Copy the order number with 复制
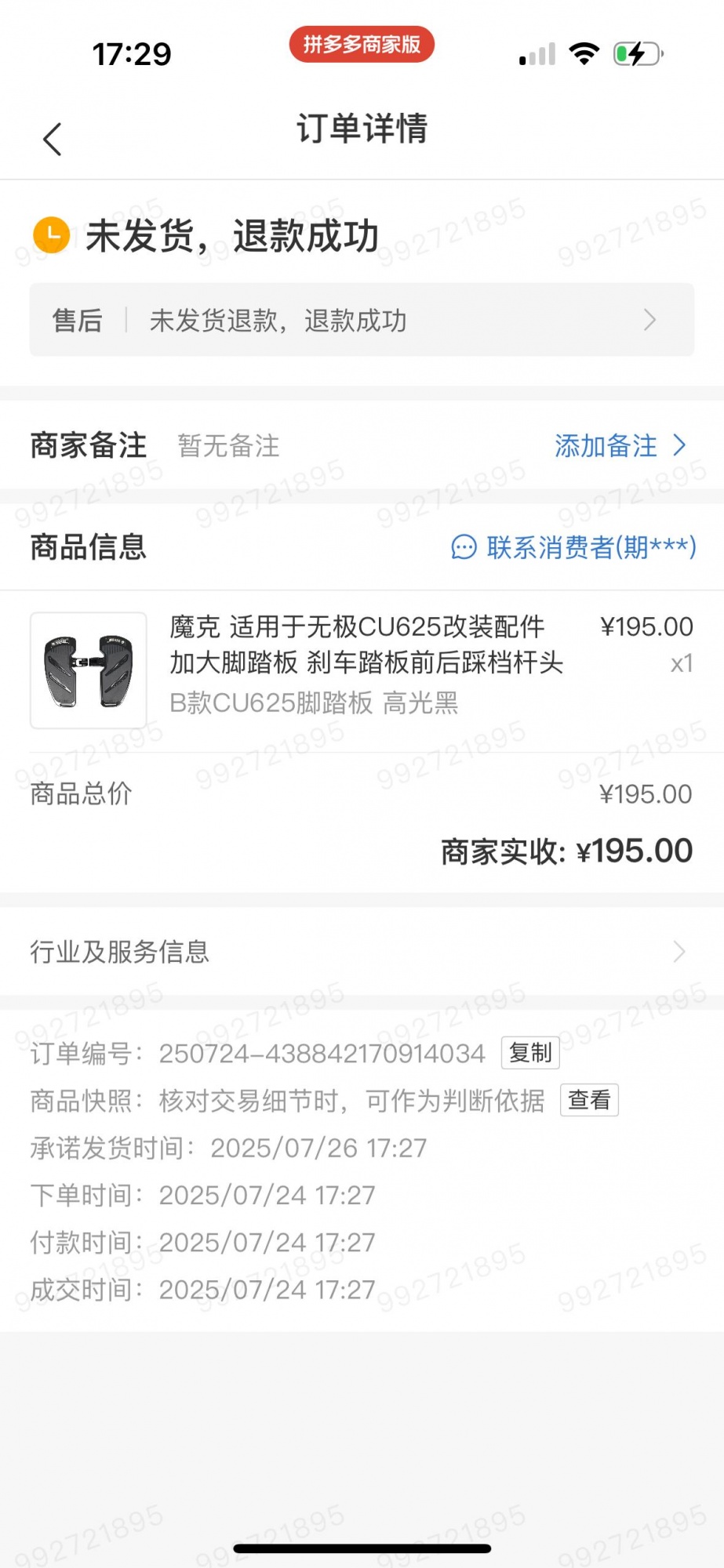 click(530, 1053)
